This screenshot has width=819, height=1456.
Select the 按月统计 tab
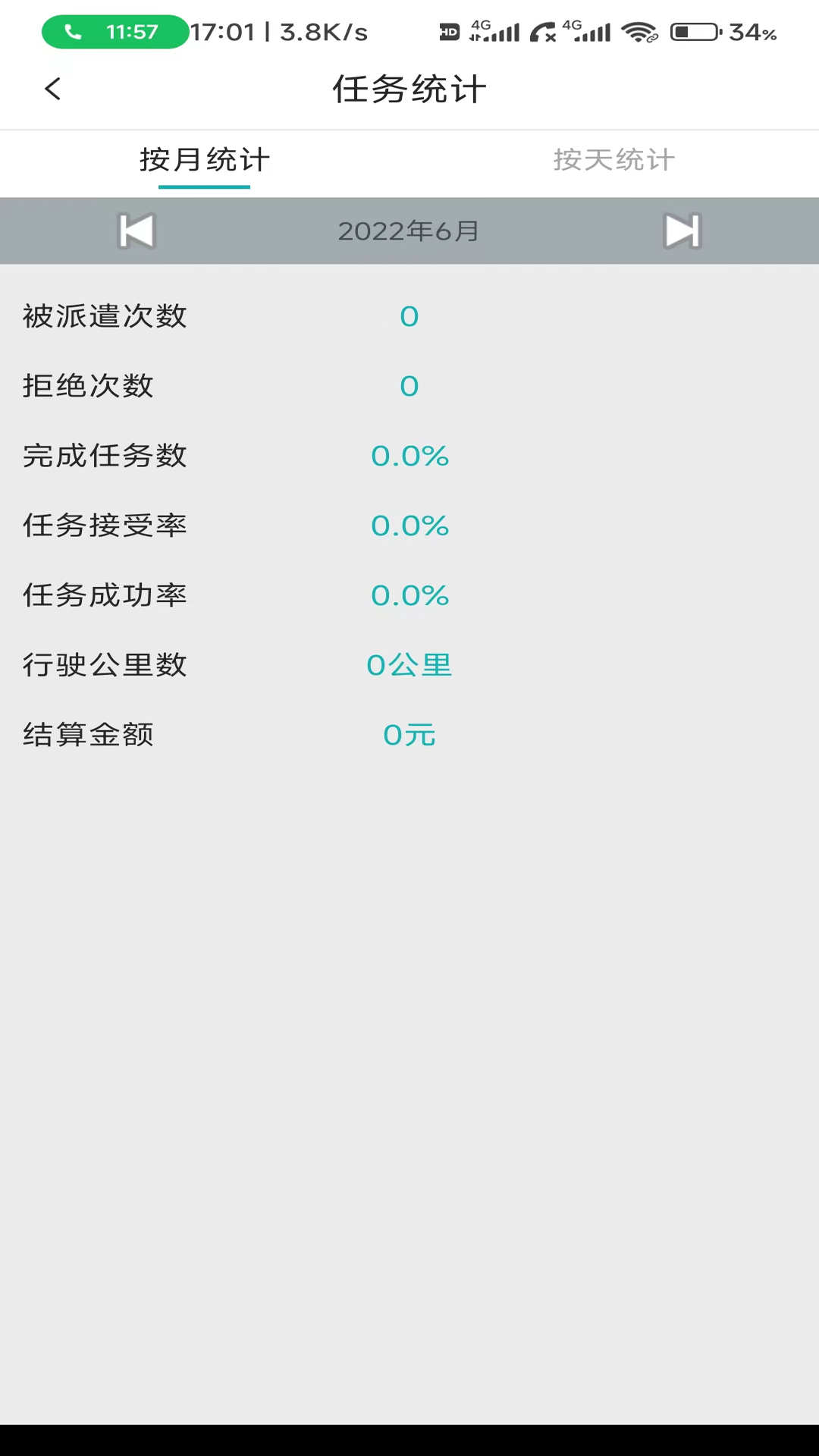[x=204, y=160]
